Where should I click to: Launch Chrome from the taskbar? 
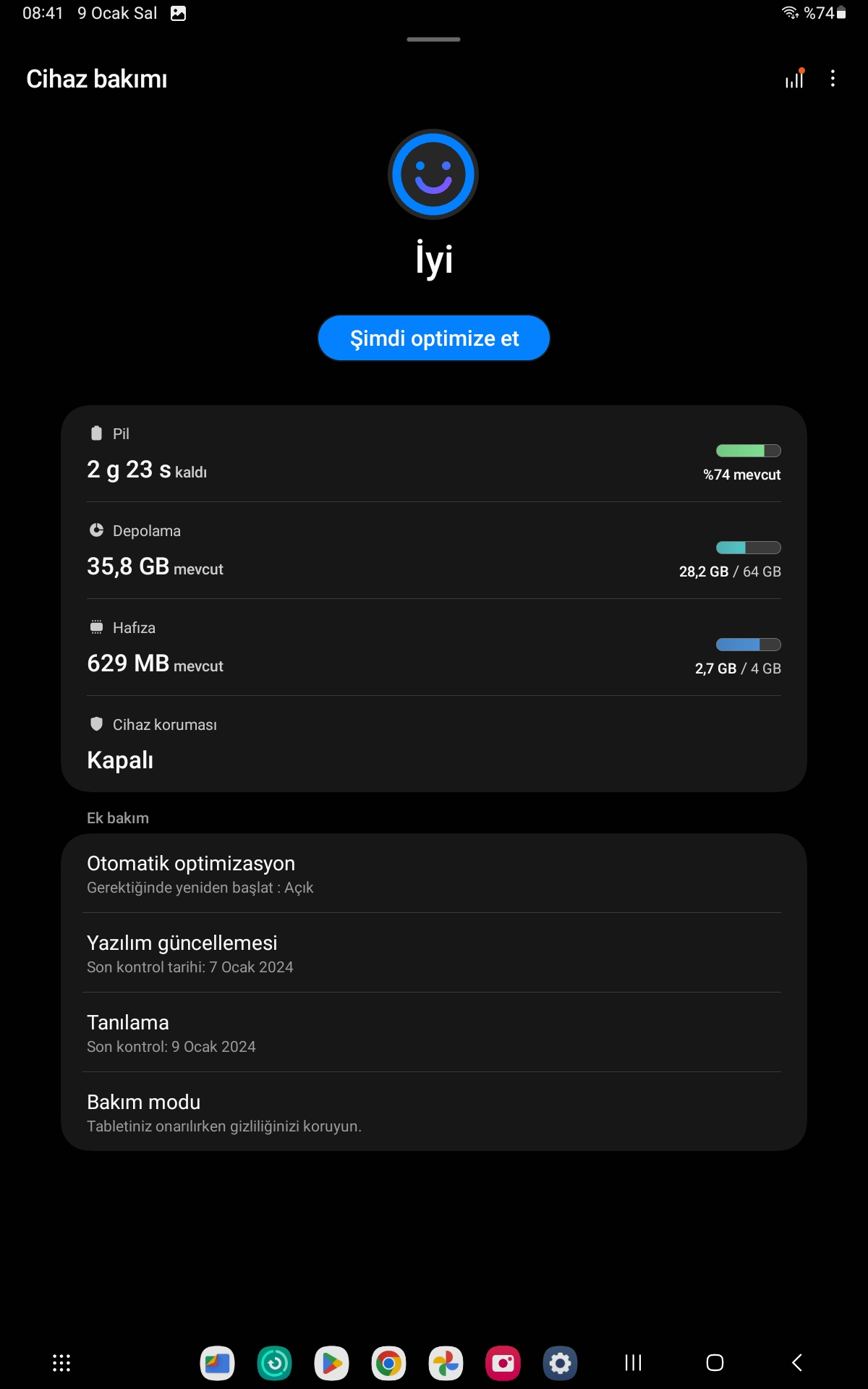pos(388,1363)
